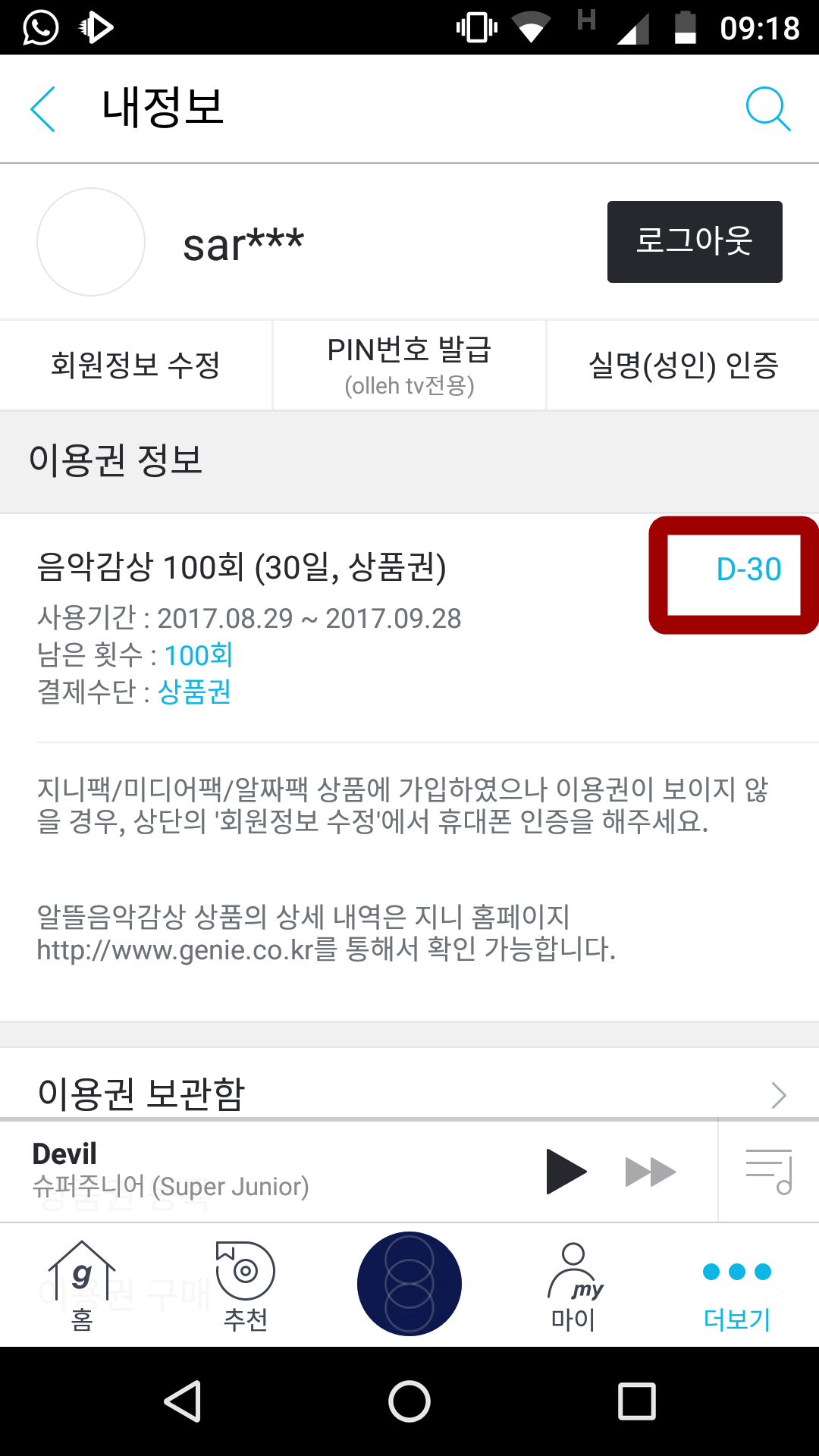The image size is (819, 1456).
Task: Go back using the top-left arrow
Action: pos(43,109)
